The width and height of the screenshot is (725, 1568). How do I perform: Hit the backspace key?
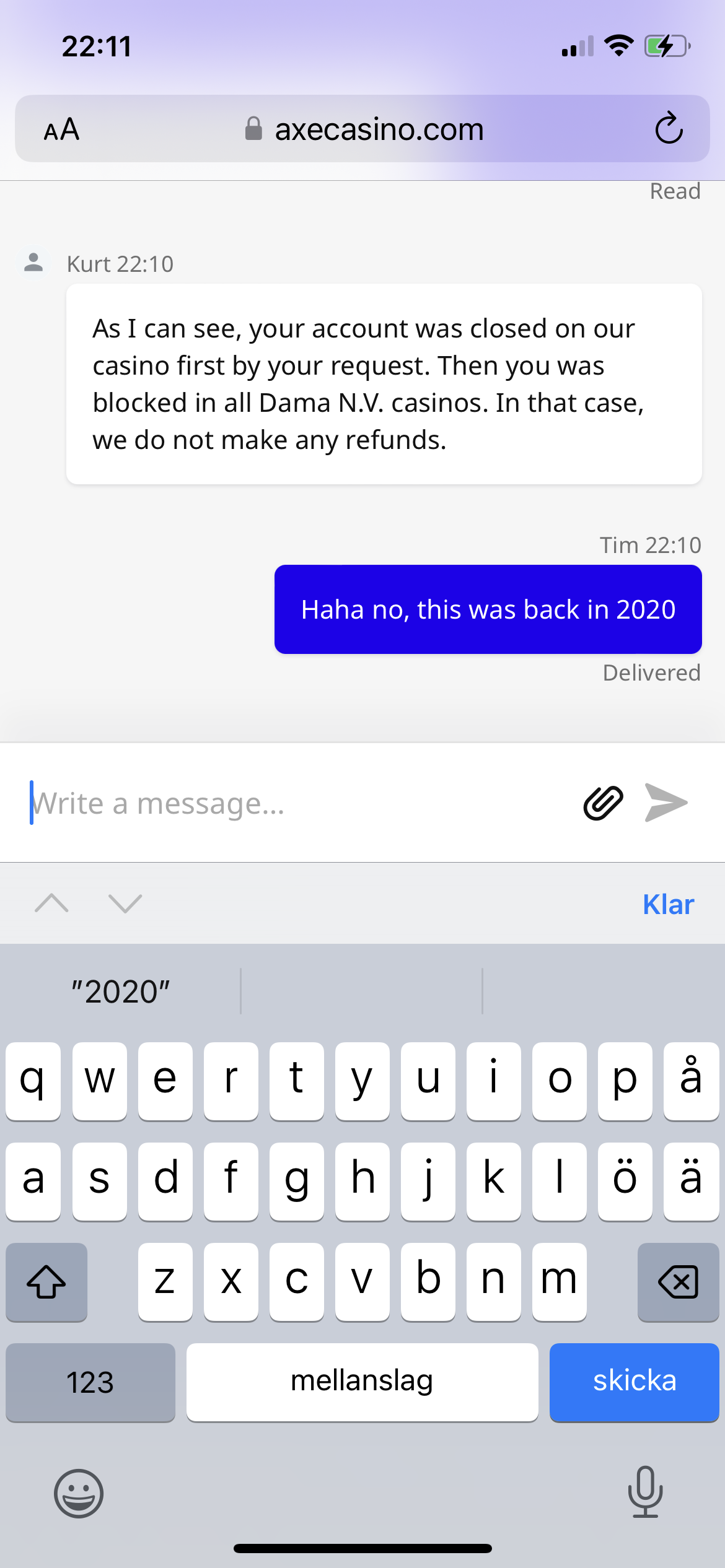tap(678, 1281)
